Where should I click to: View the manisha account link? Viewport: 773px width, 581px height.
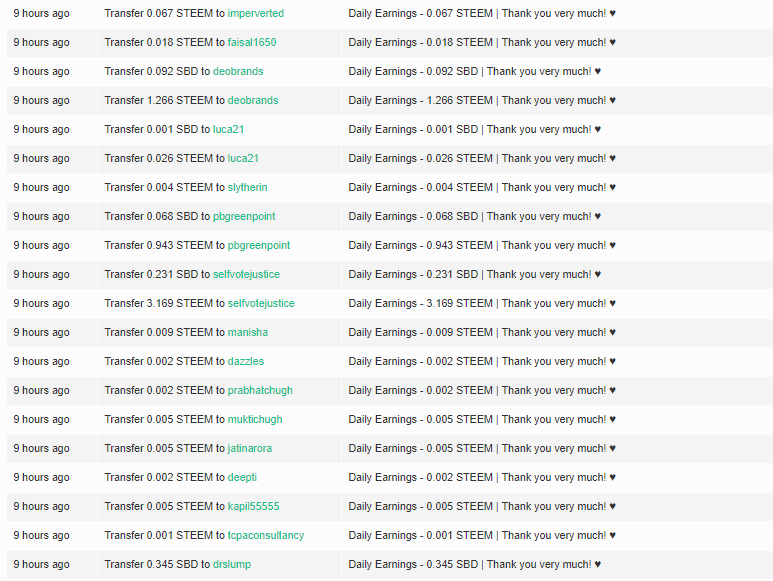(247, 332)
